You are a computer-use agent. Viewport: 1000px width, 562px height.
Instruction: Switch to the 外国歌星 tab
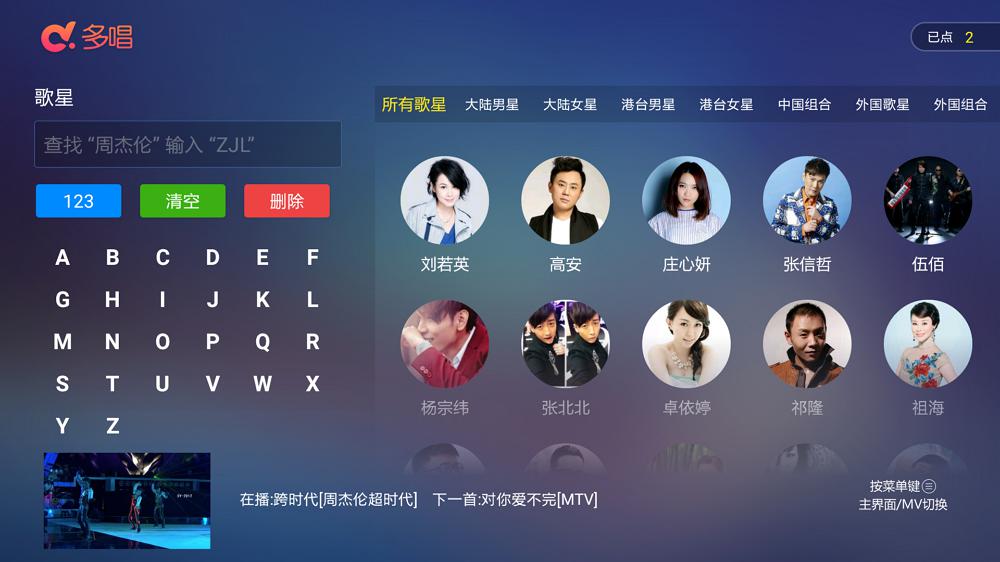pos(882,104)
